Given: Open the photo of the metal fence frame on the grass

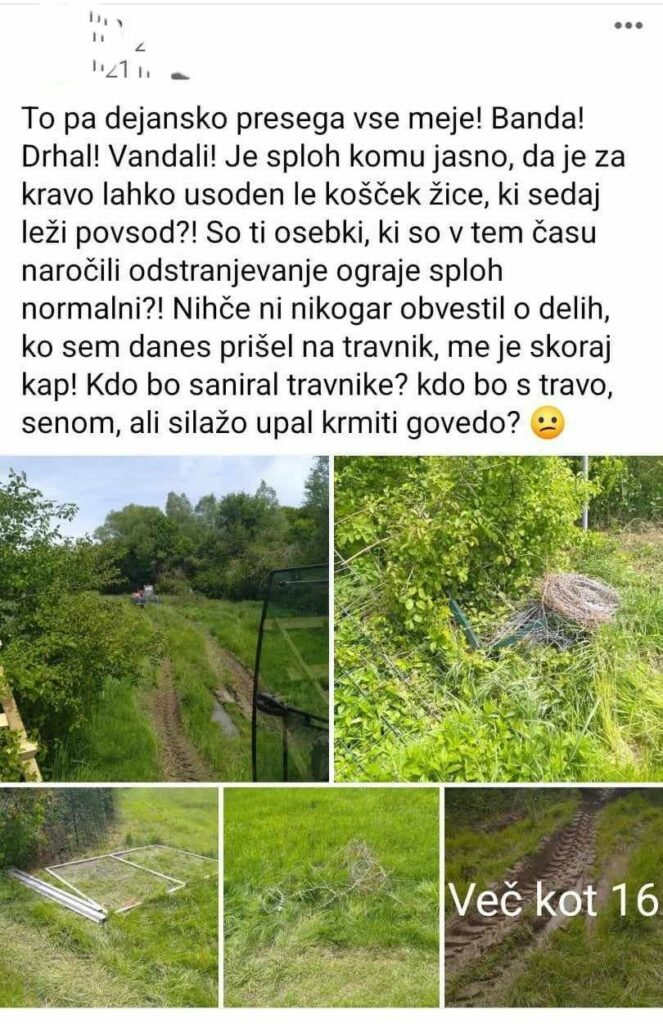Looking at the screenshot, I should pos(109,896).
